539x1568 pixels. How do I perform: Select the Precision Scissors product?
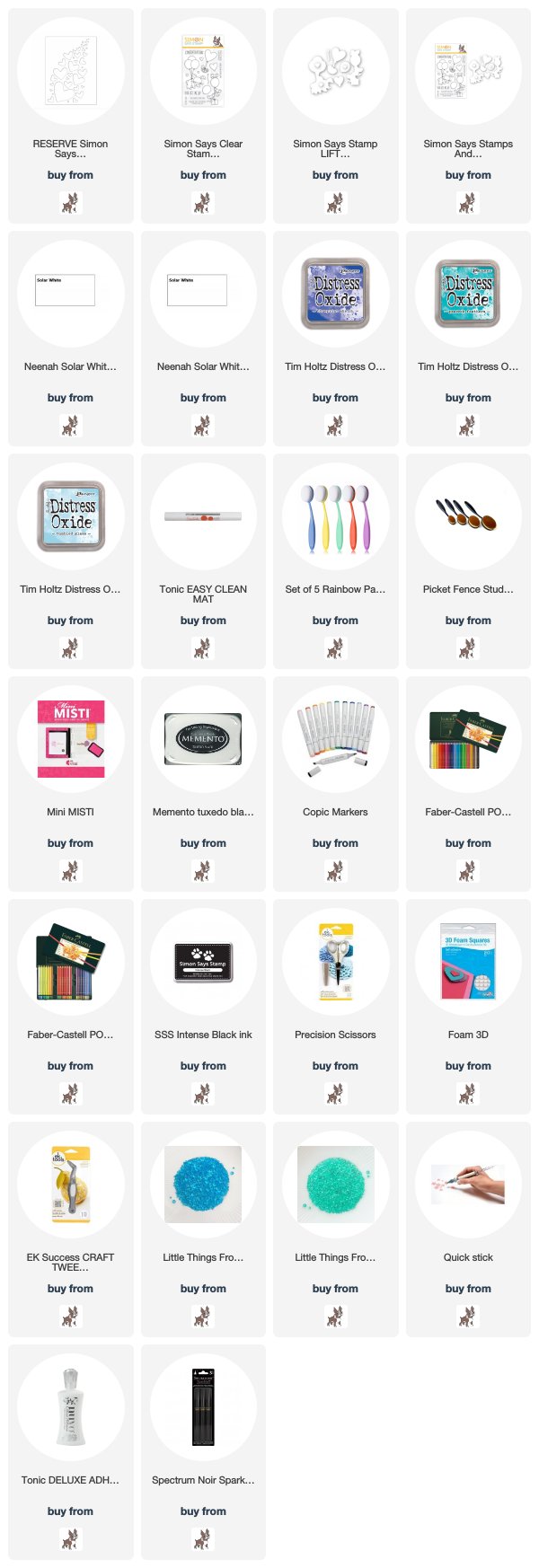tap(335, 963)
